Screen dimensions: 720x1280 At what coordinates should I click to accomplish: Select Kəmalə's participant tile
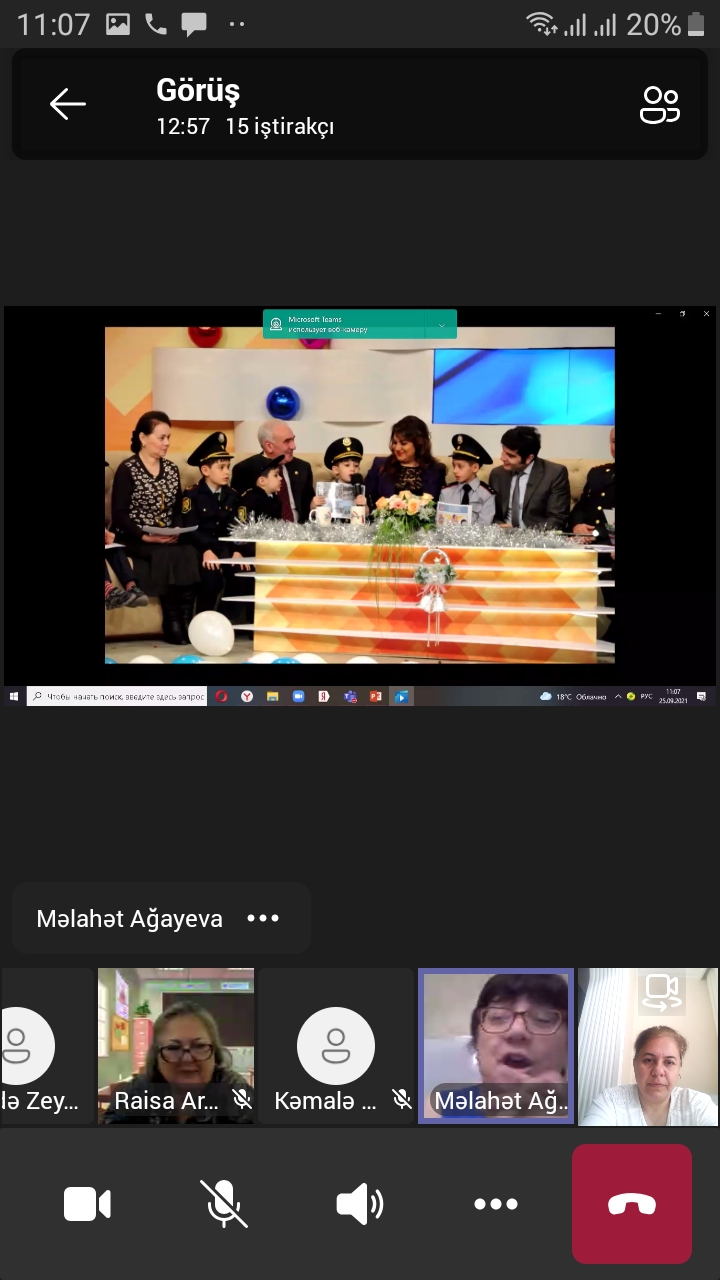[x=336, y=1045]
